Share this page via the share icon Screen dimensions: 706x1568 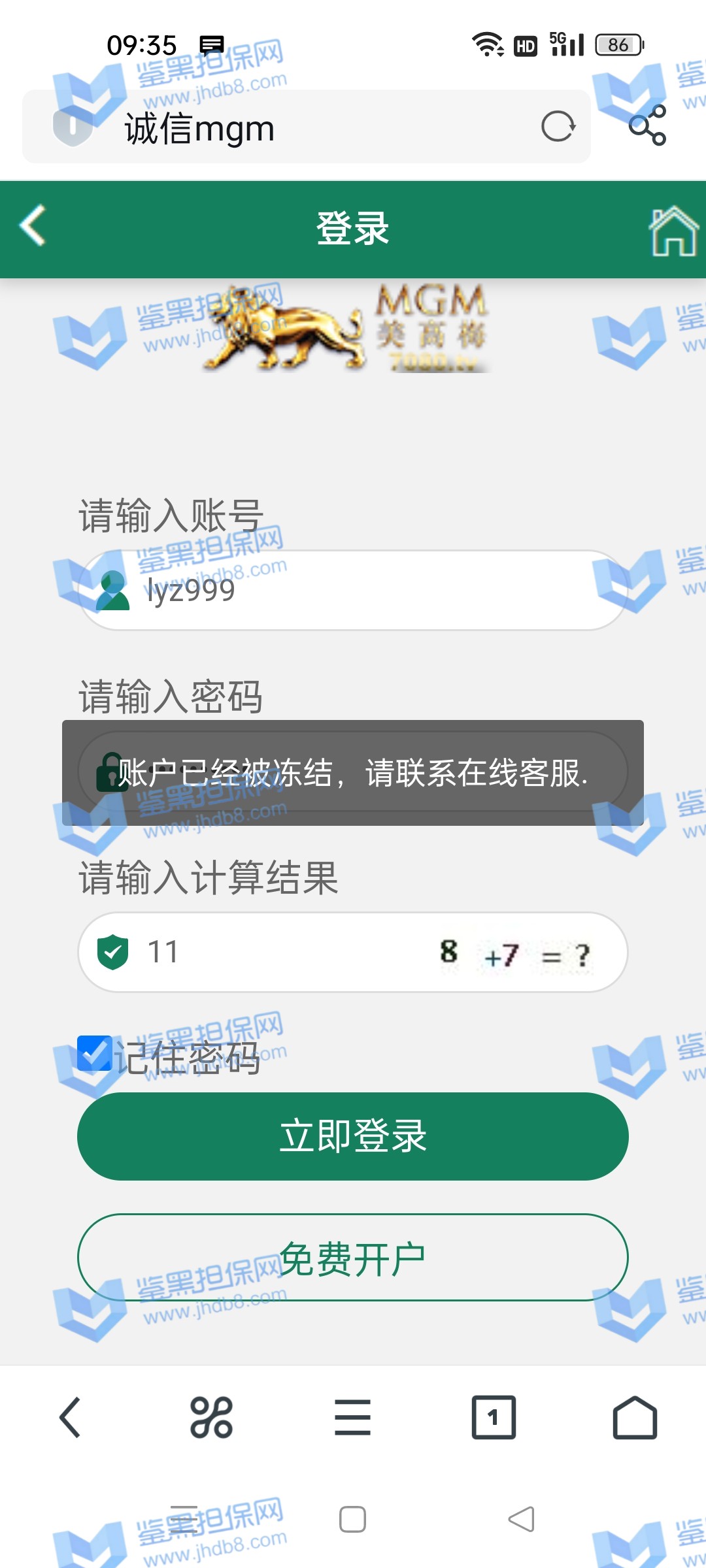pyautogui.click(x=647, y=125)
